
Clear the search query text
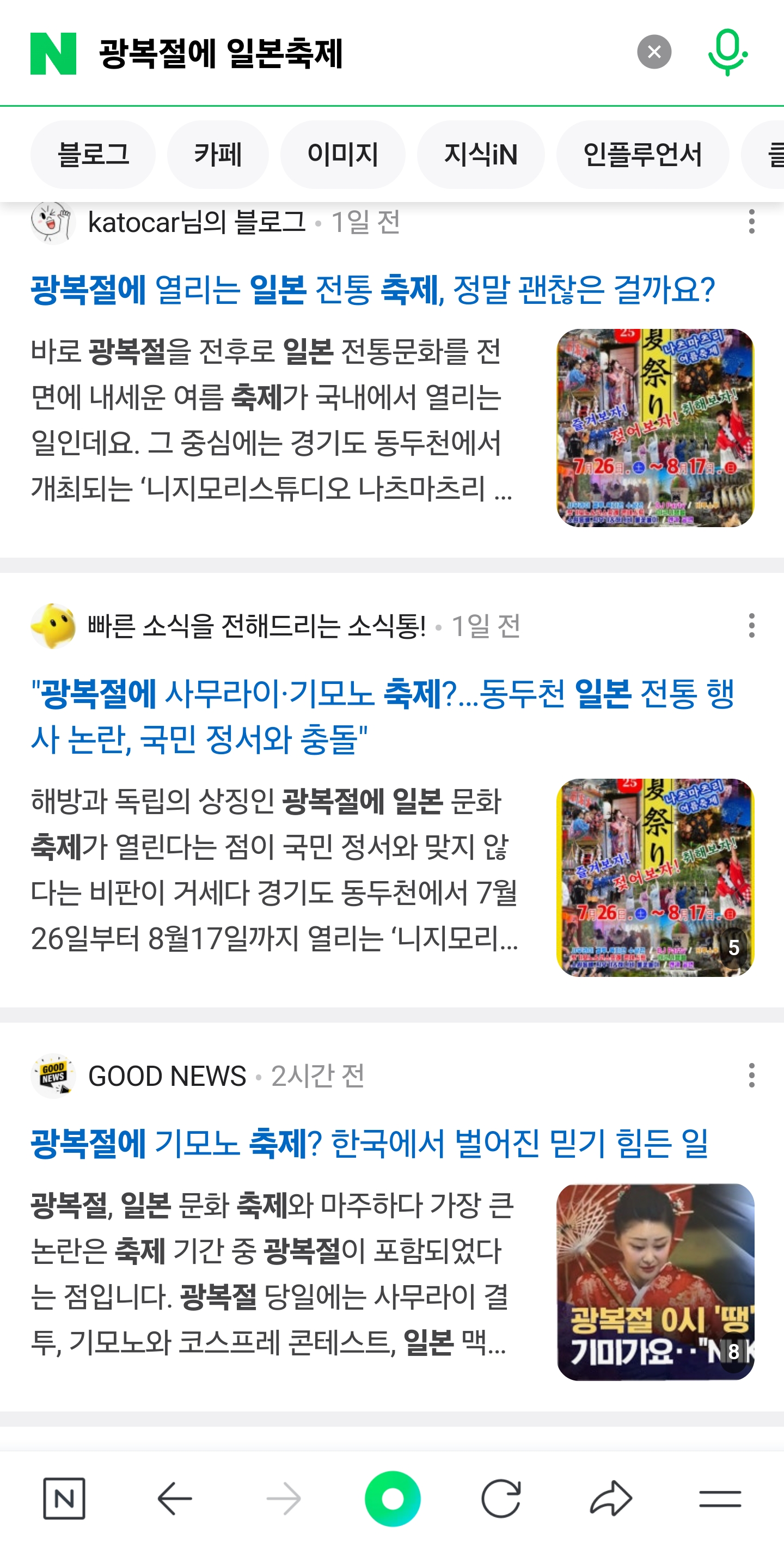click(x=654, y=52)
